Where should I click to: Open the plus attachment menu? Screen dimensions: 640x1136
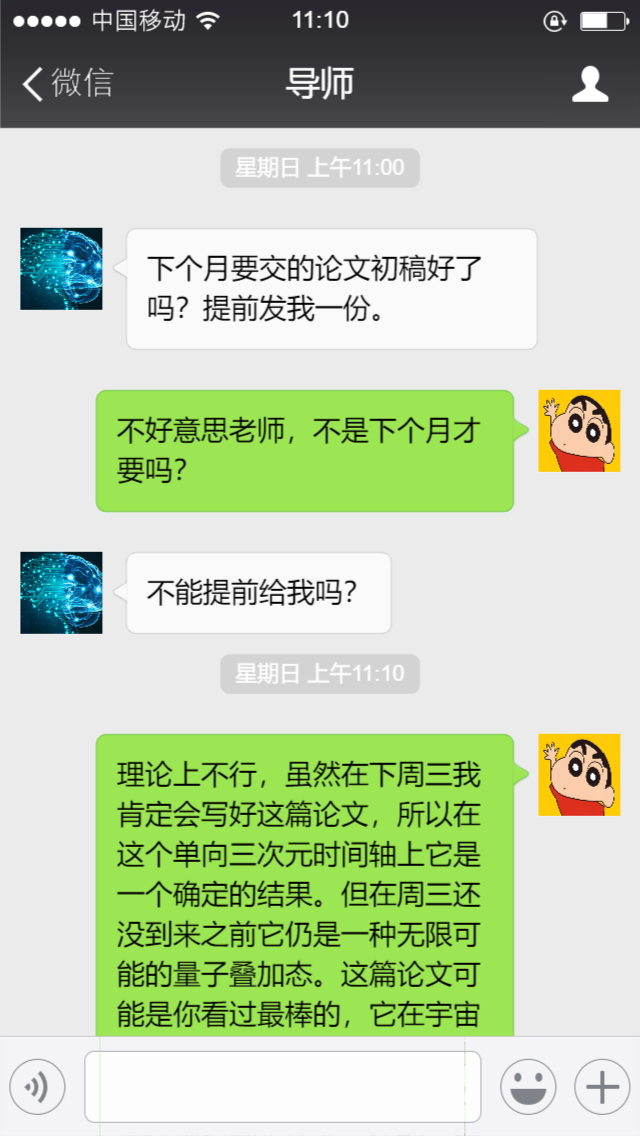(602, 1086)
